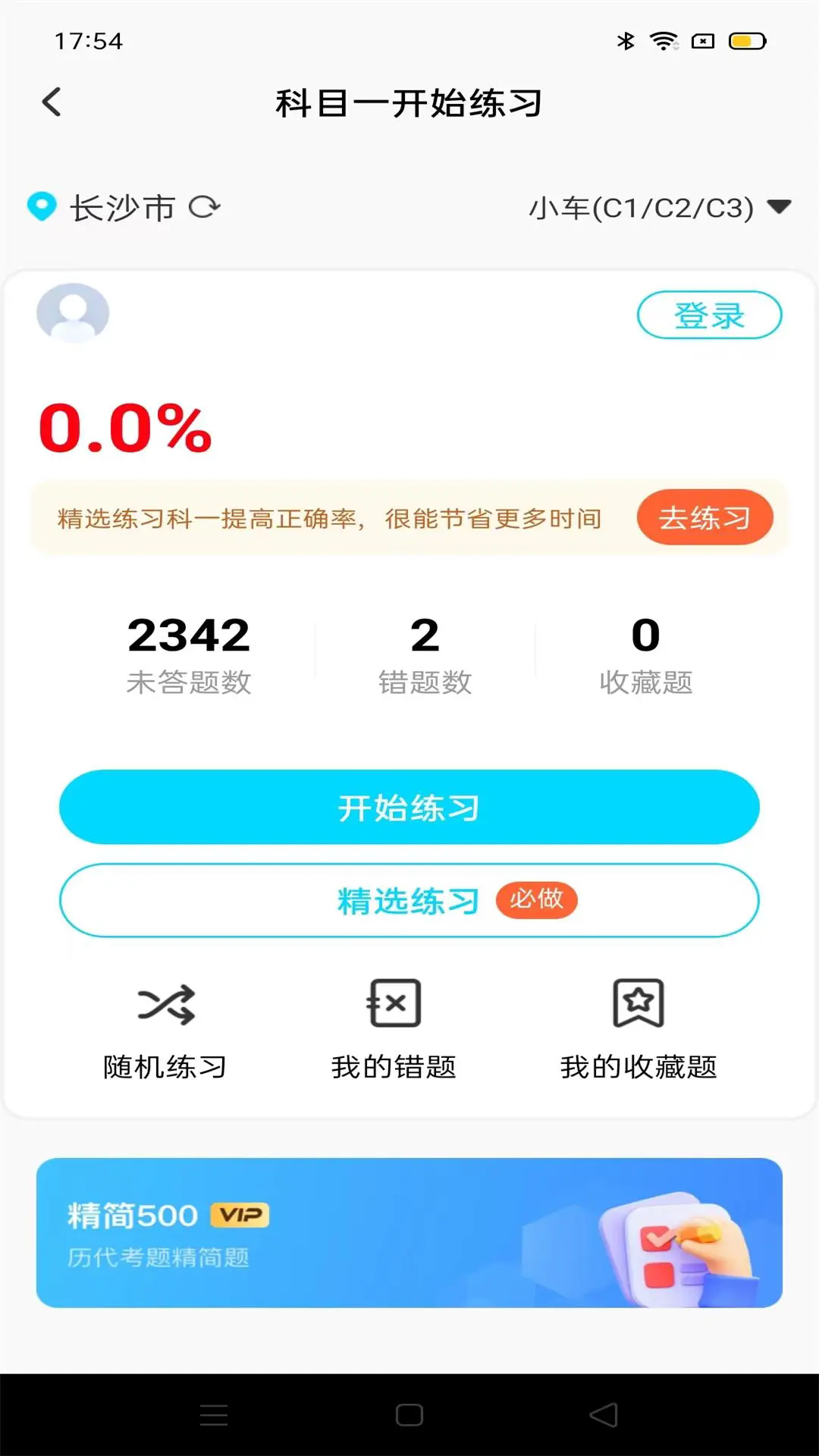Tap the back arrow at top left

50,101
